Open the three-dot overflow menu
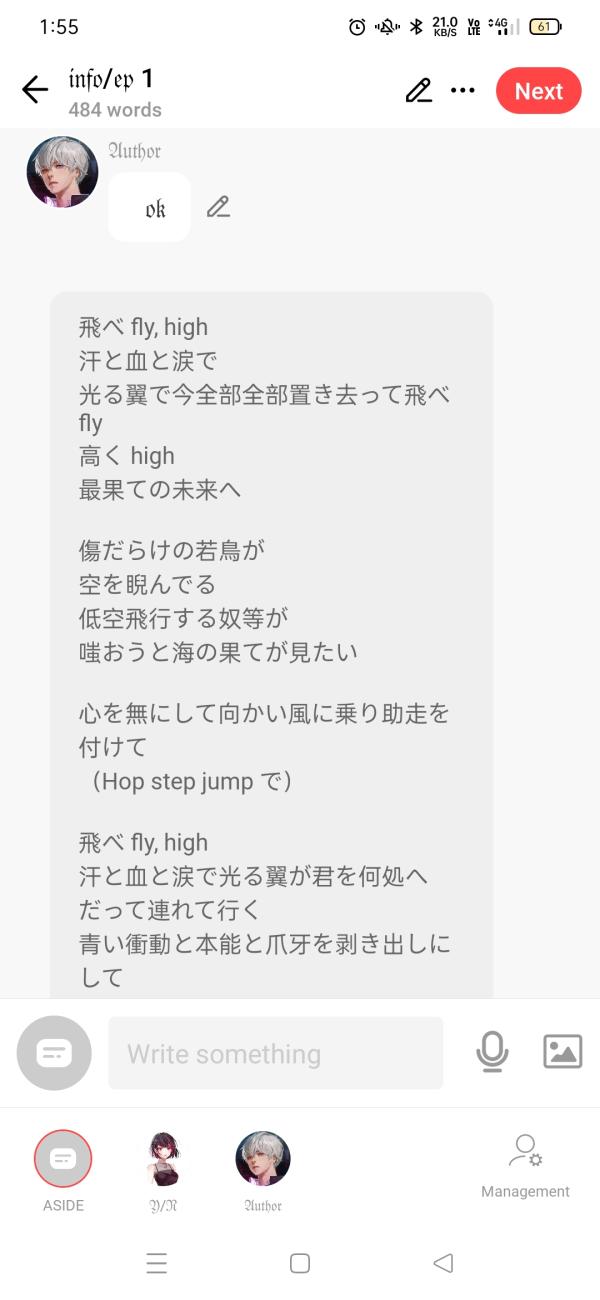The width and height of the screenshot is (600, 1300). point(462,90)
